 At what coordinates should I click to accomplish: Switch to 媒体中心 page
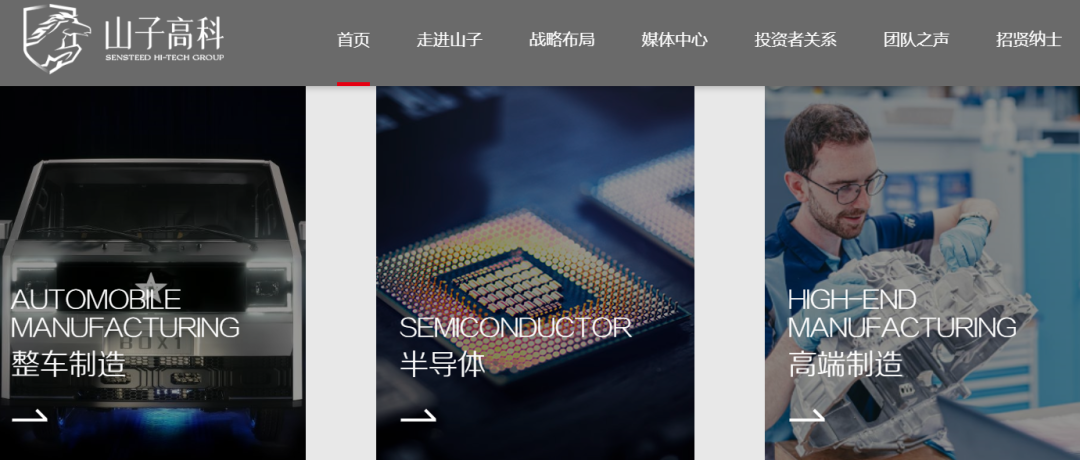coord(674,40)
